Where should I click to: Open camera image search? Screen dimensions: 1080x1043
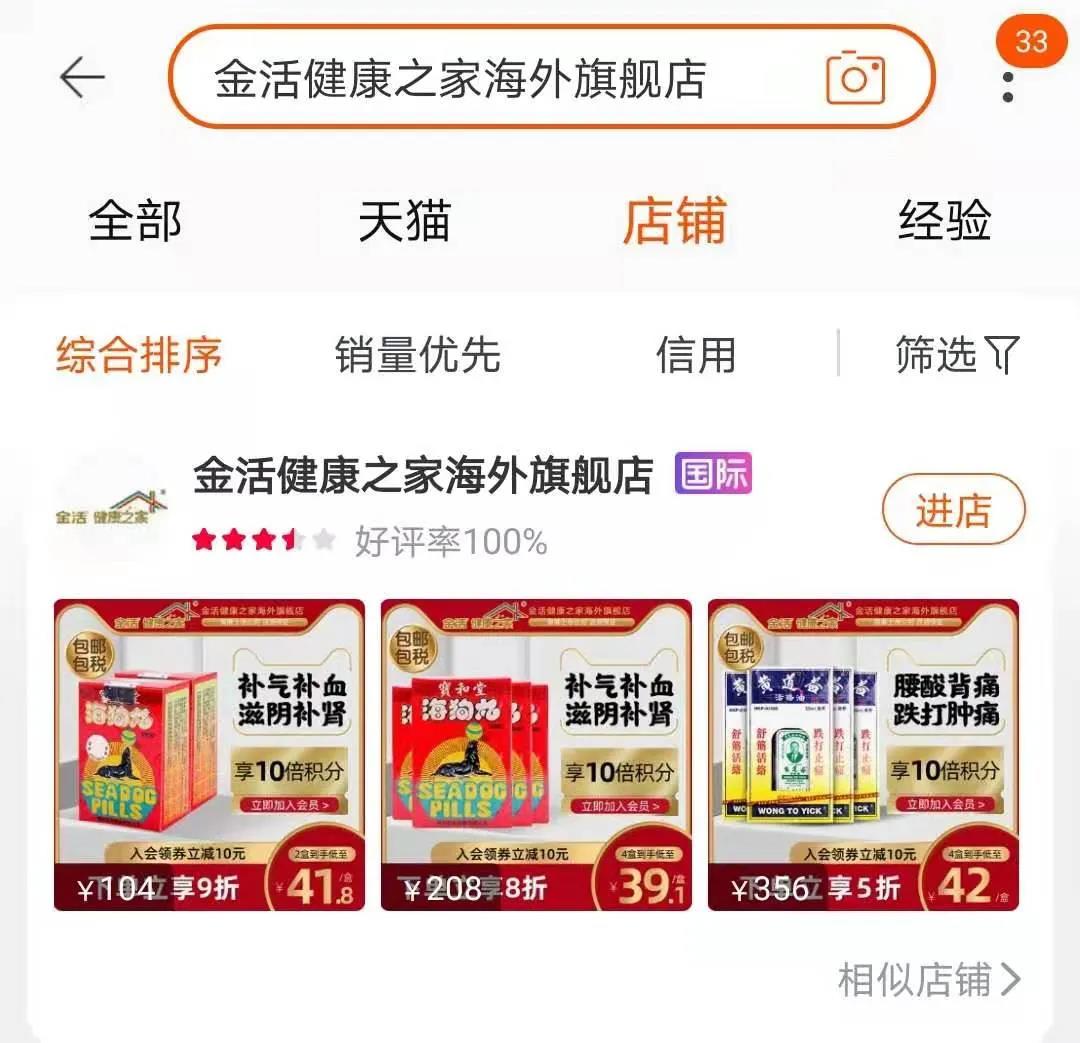pos(855,78)
